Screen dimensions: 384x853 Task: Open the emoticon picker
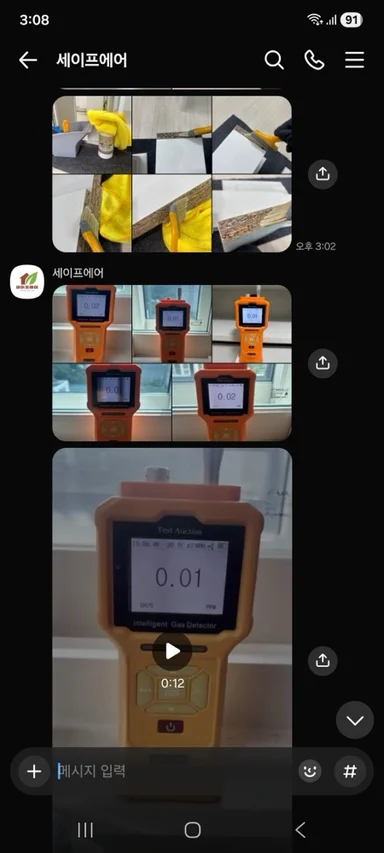(x=310, y=771)
